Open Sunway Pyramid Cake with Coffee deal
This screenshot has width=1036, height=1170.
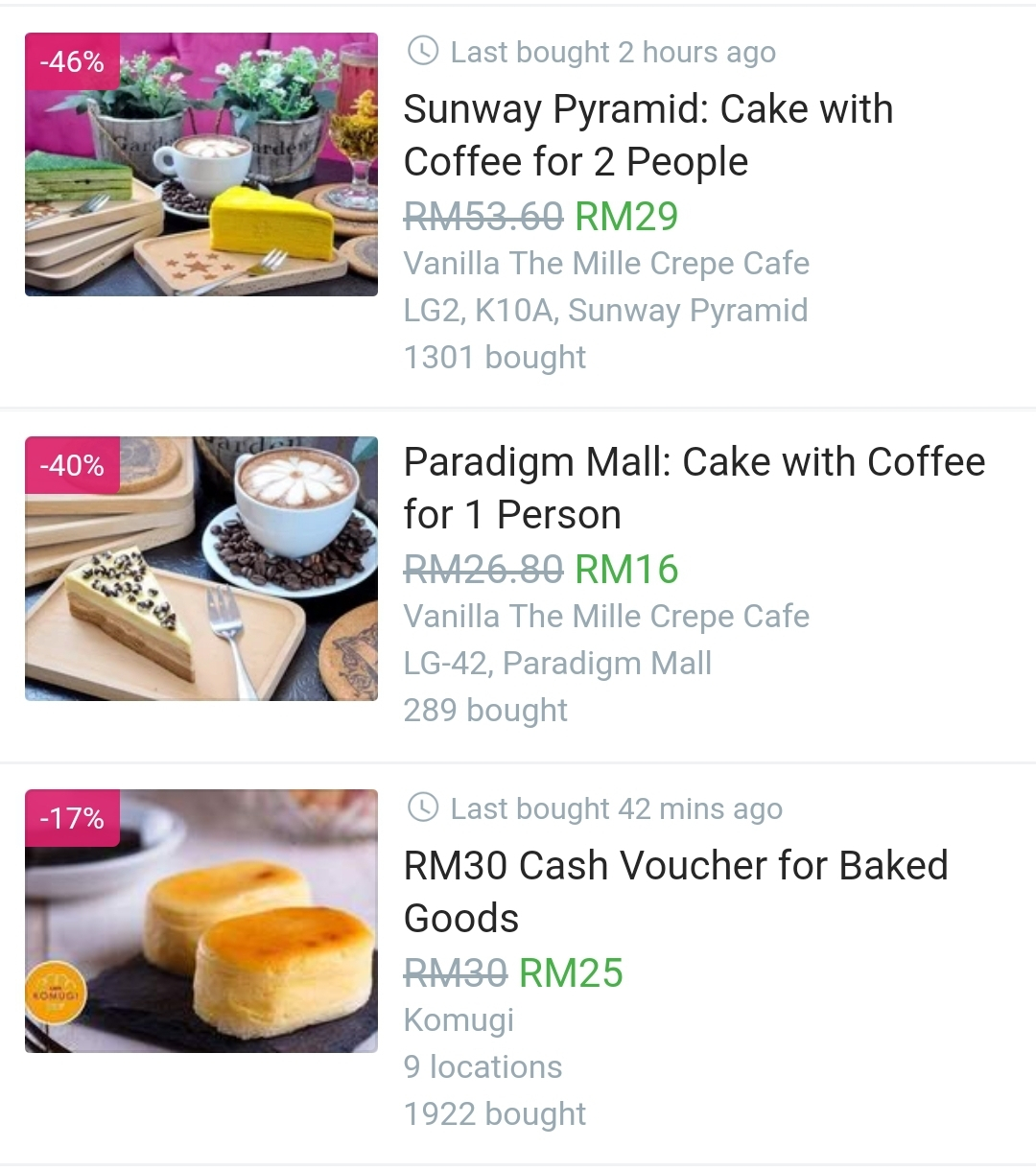(x=647, y=135)
